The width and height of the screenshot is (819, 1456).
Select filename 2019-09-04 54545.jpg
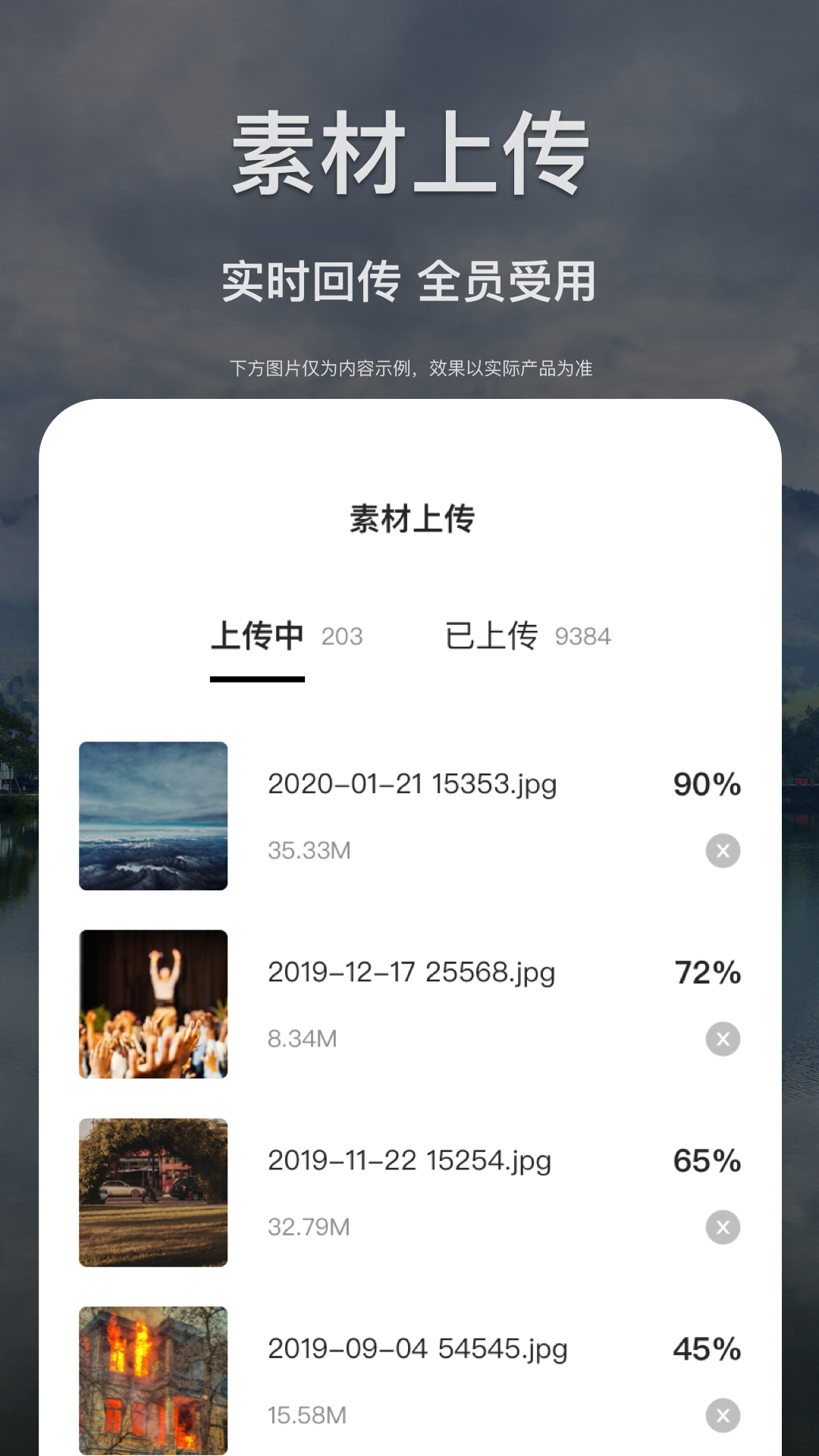(x=418, y=1348)
